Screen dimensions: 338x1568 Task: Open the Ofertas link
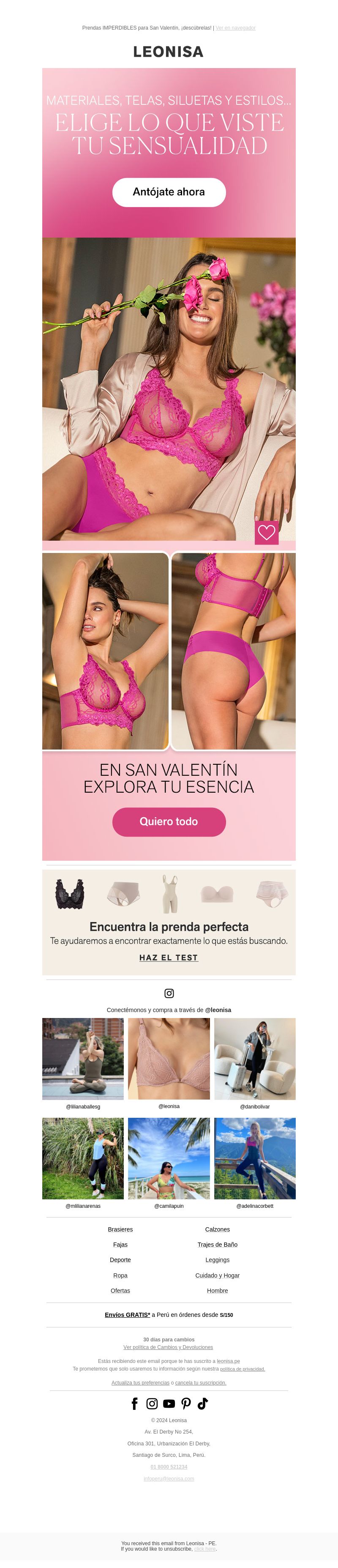(120, 1290)
